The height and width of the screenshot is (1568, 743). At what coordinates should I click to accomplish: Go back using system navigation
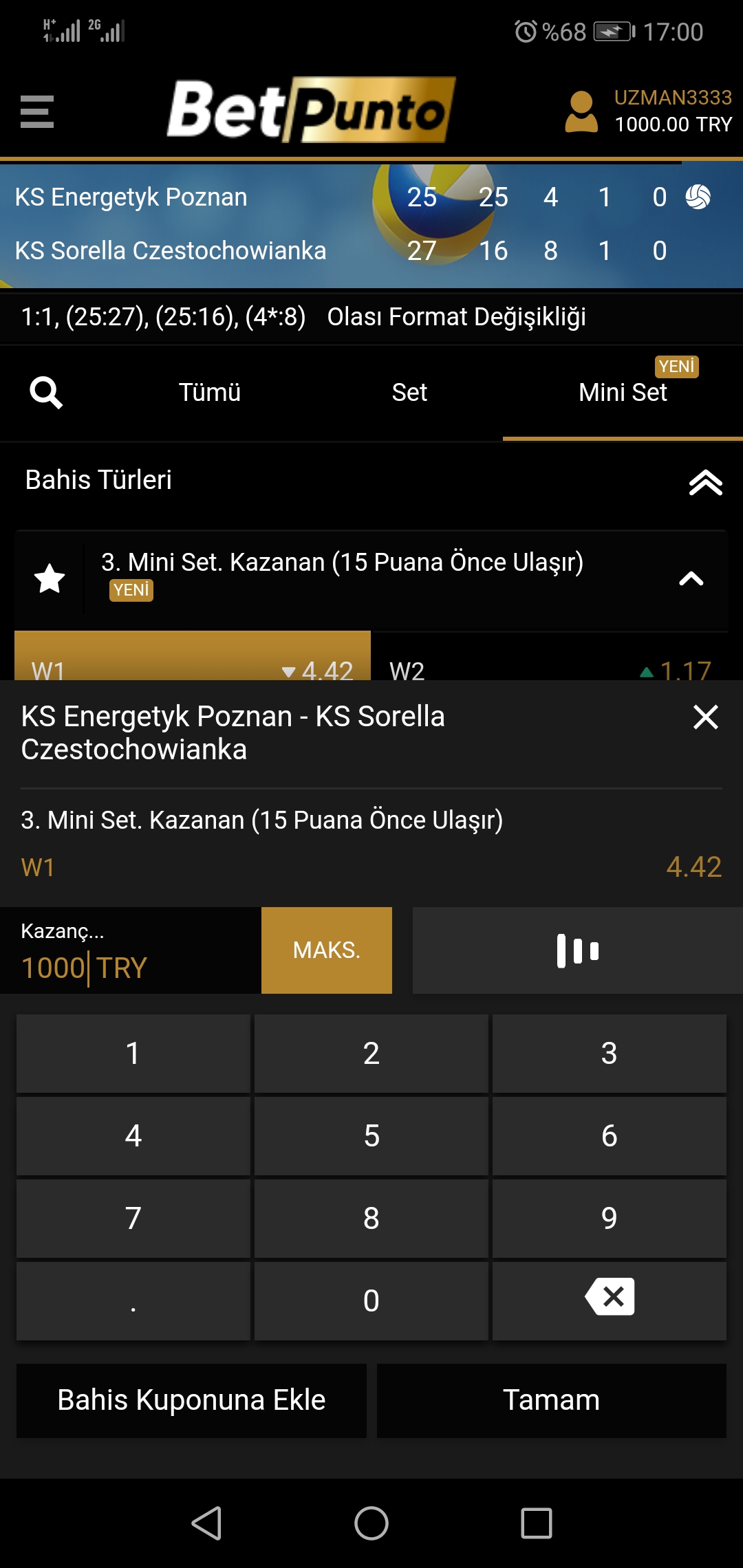206,1523
